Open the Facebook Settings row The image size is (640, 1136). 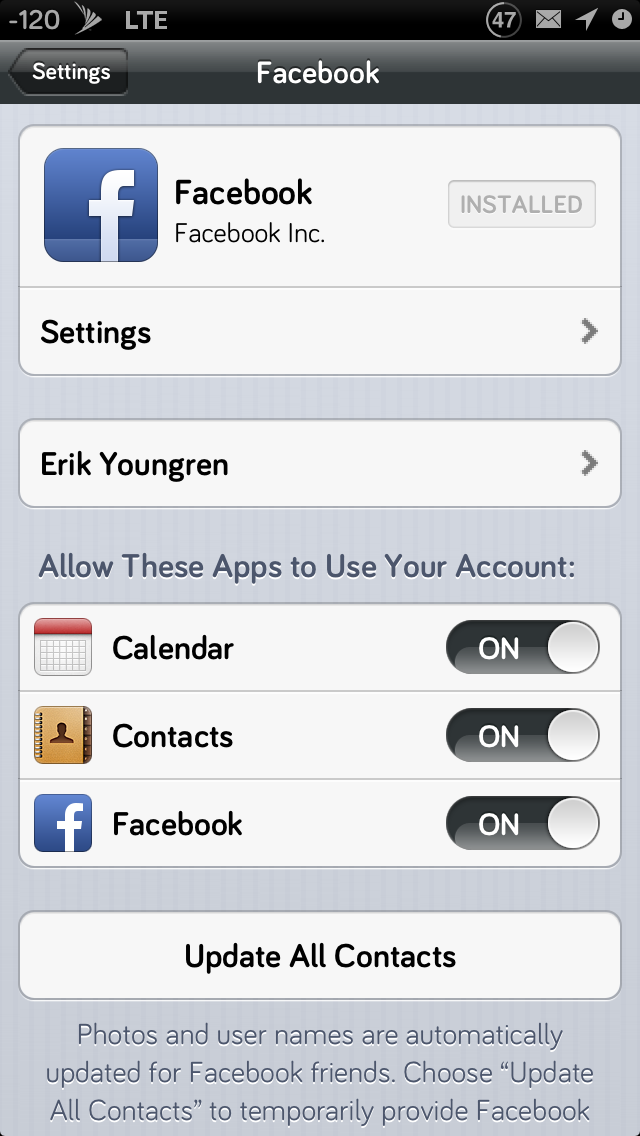320,332
